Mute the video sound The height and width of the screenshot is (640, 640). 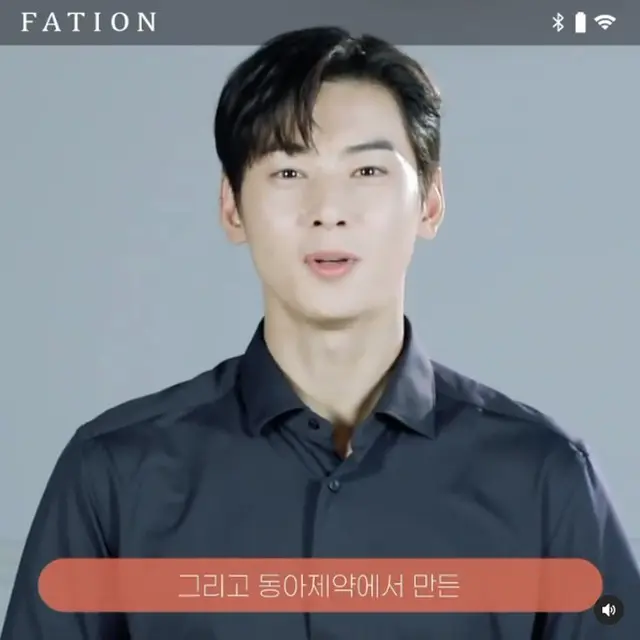(608, 609)
